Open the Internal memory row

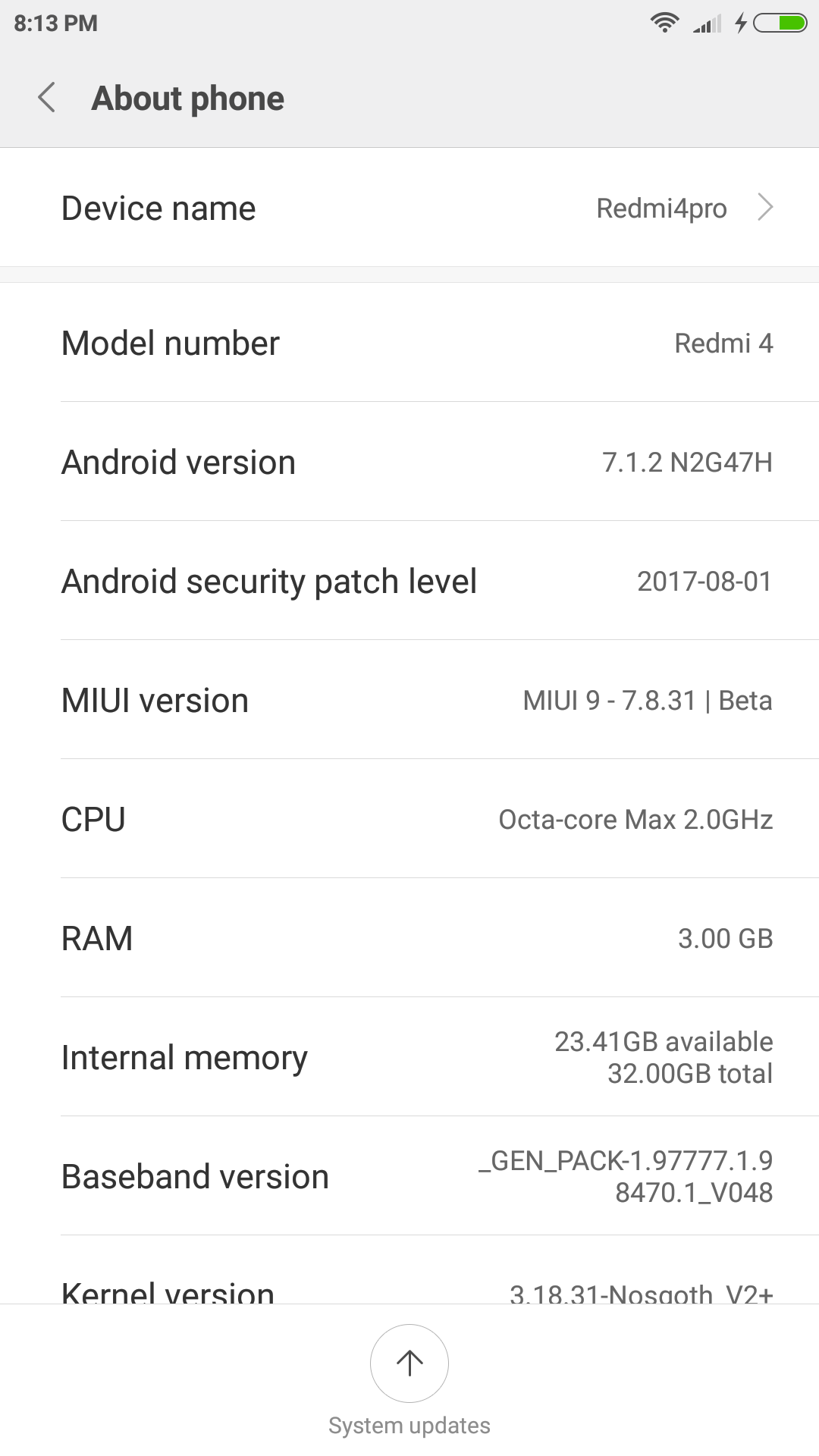[409, 1057]
